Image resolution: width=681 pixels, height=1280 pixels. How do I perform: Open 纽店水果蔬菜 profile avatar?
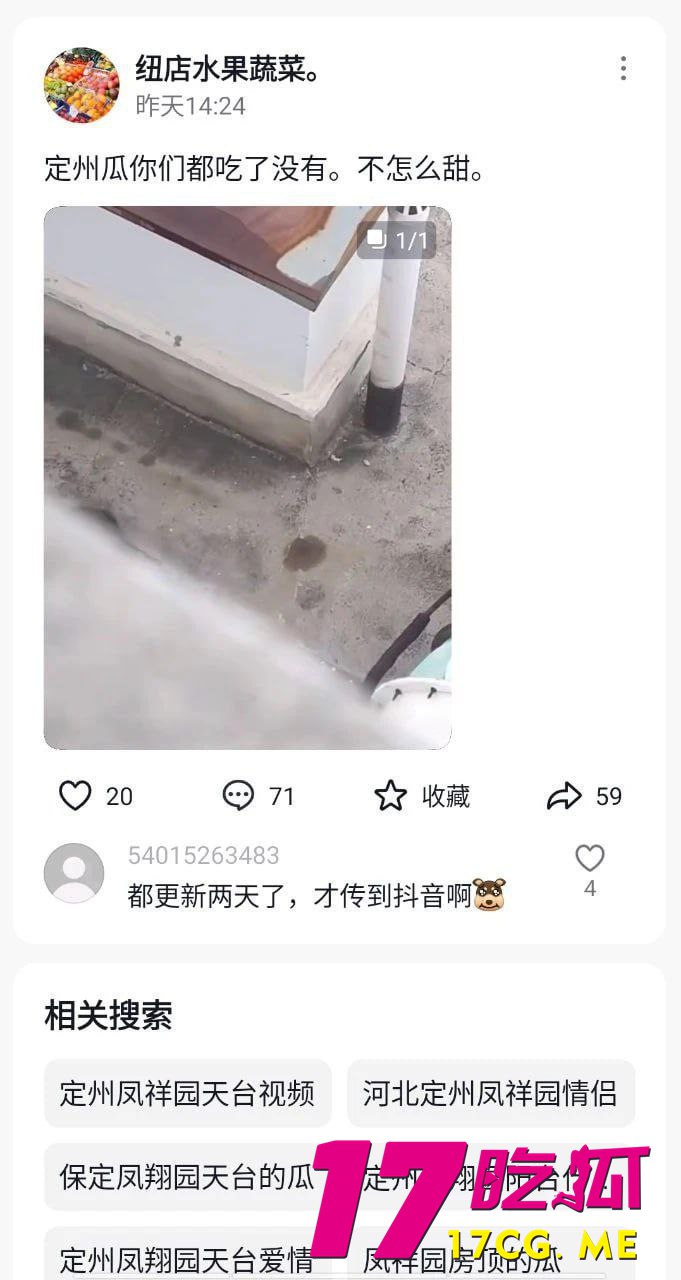pos(81,85)
